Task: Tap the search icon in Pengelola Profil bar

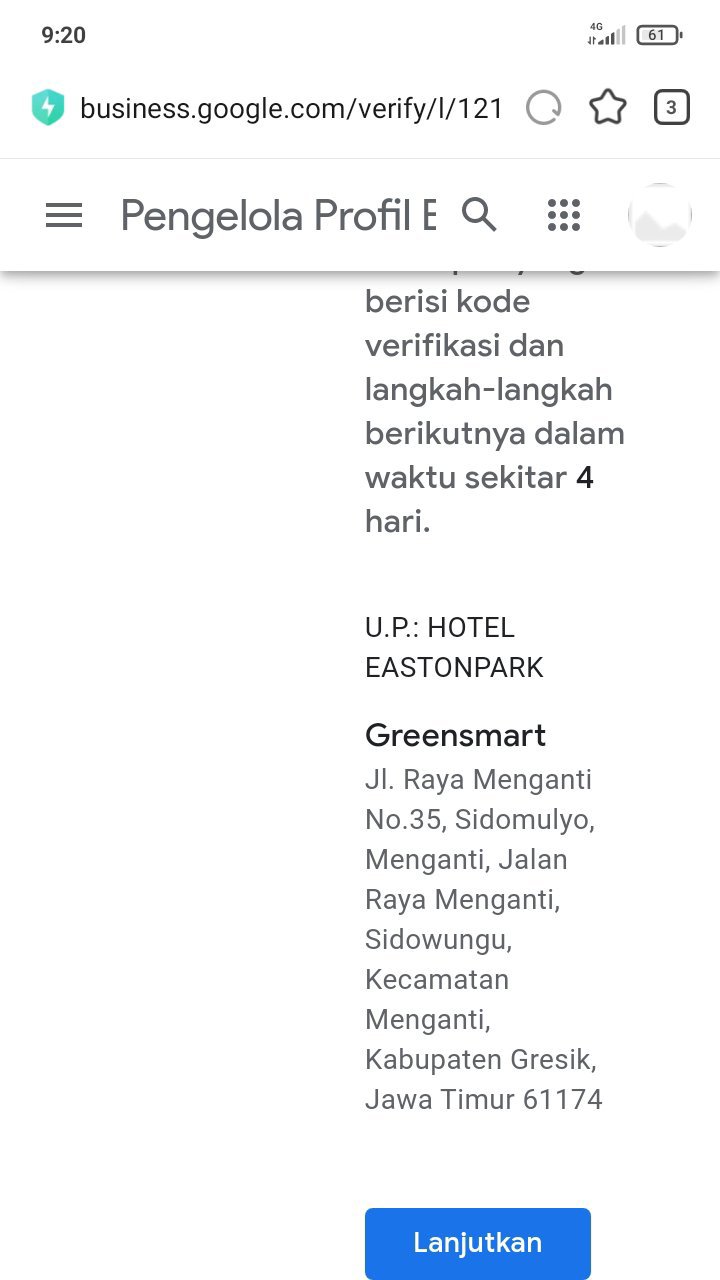Action: point(479,214)
